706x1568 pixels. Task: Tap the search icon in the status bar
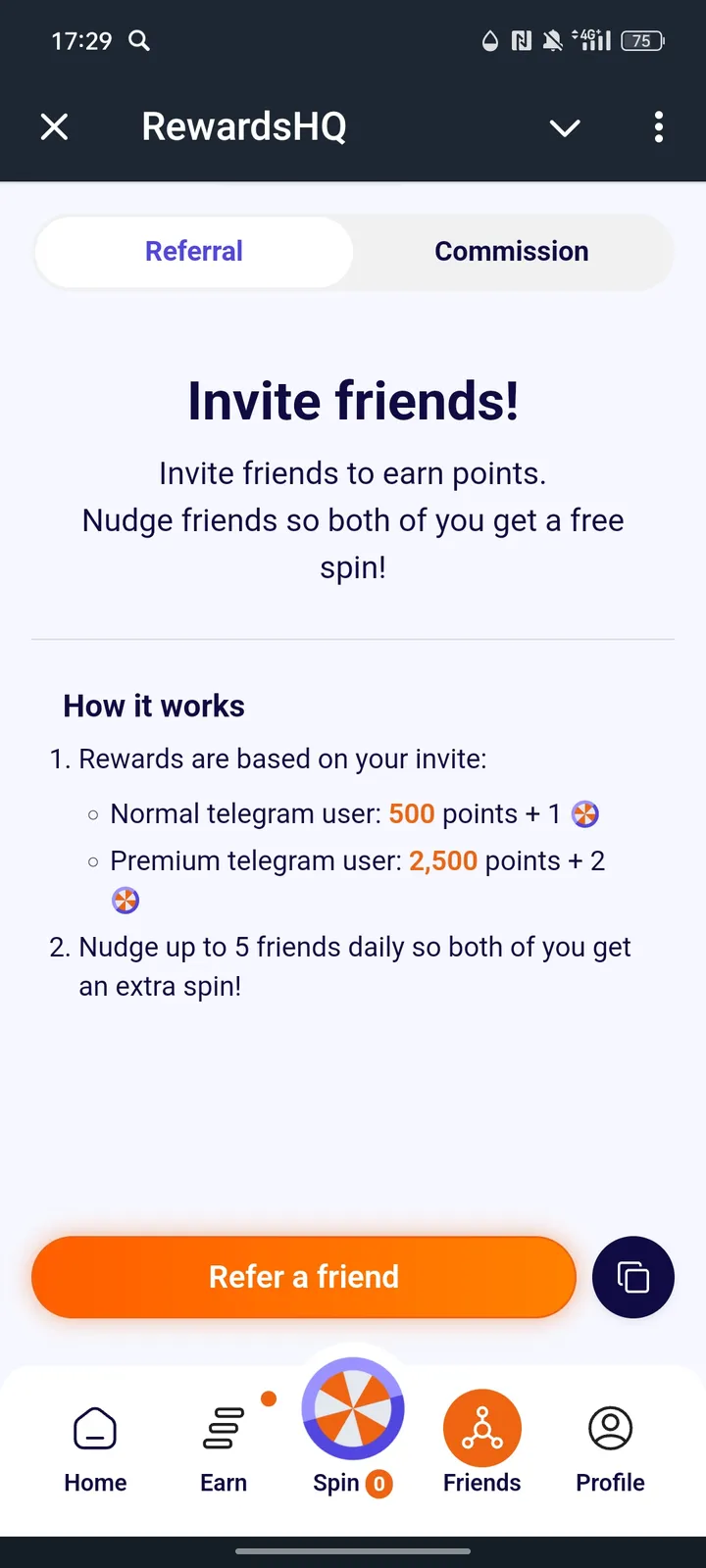point(138,41)
